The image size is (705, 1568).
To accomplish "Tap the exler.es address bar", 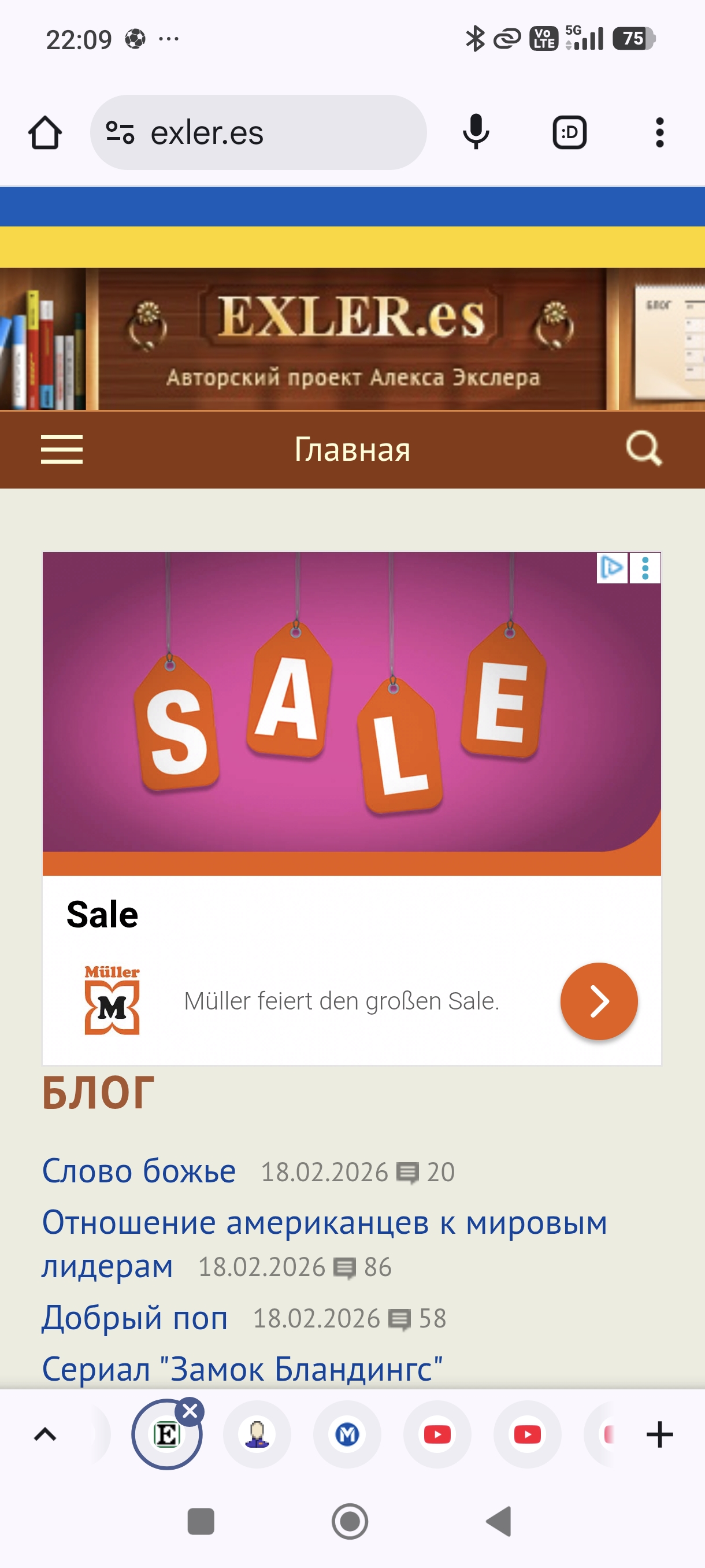I will click(258, 133).
